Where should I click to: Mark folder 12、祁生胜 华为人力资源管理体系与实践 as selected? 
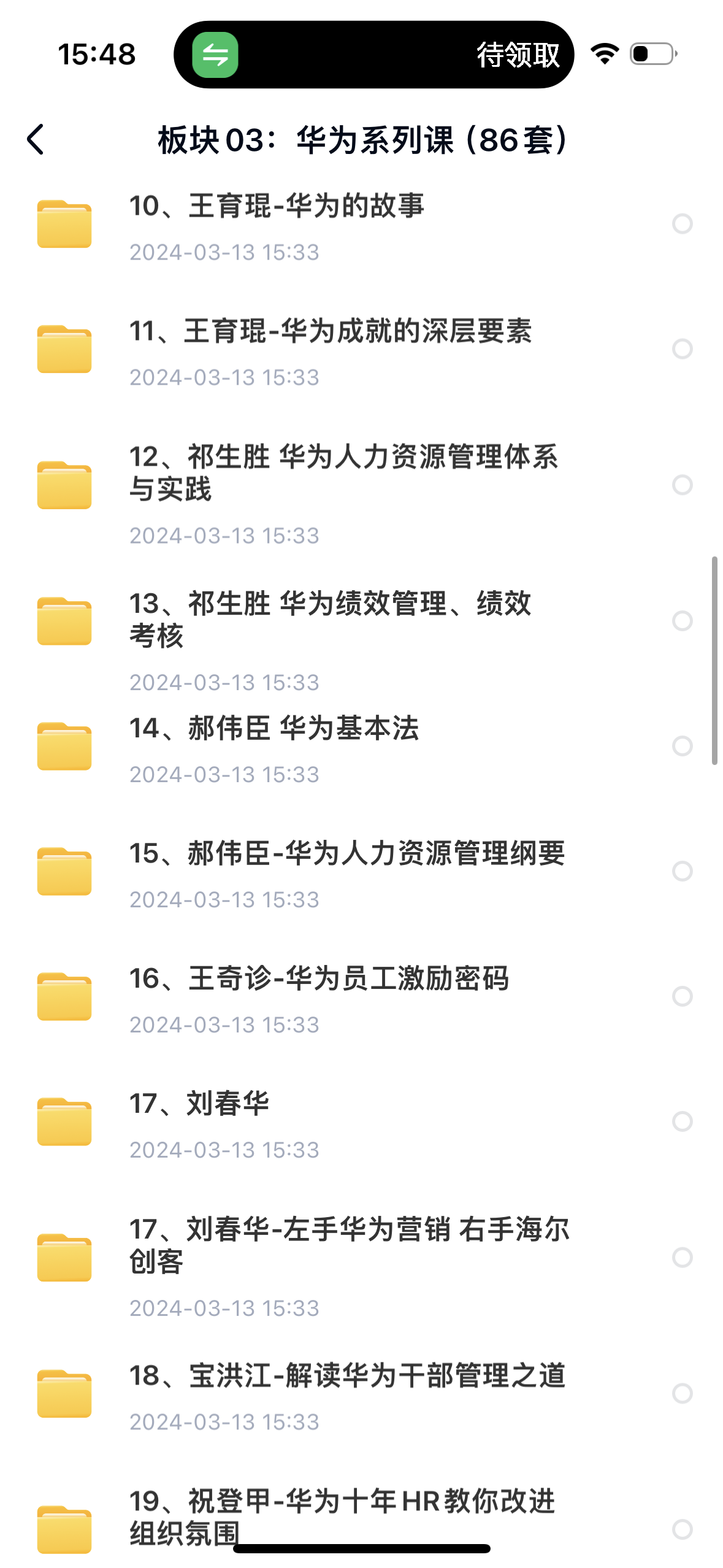pyautogui.click(x=682, y=485)
